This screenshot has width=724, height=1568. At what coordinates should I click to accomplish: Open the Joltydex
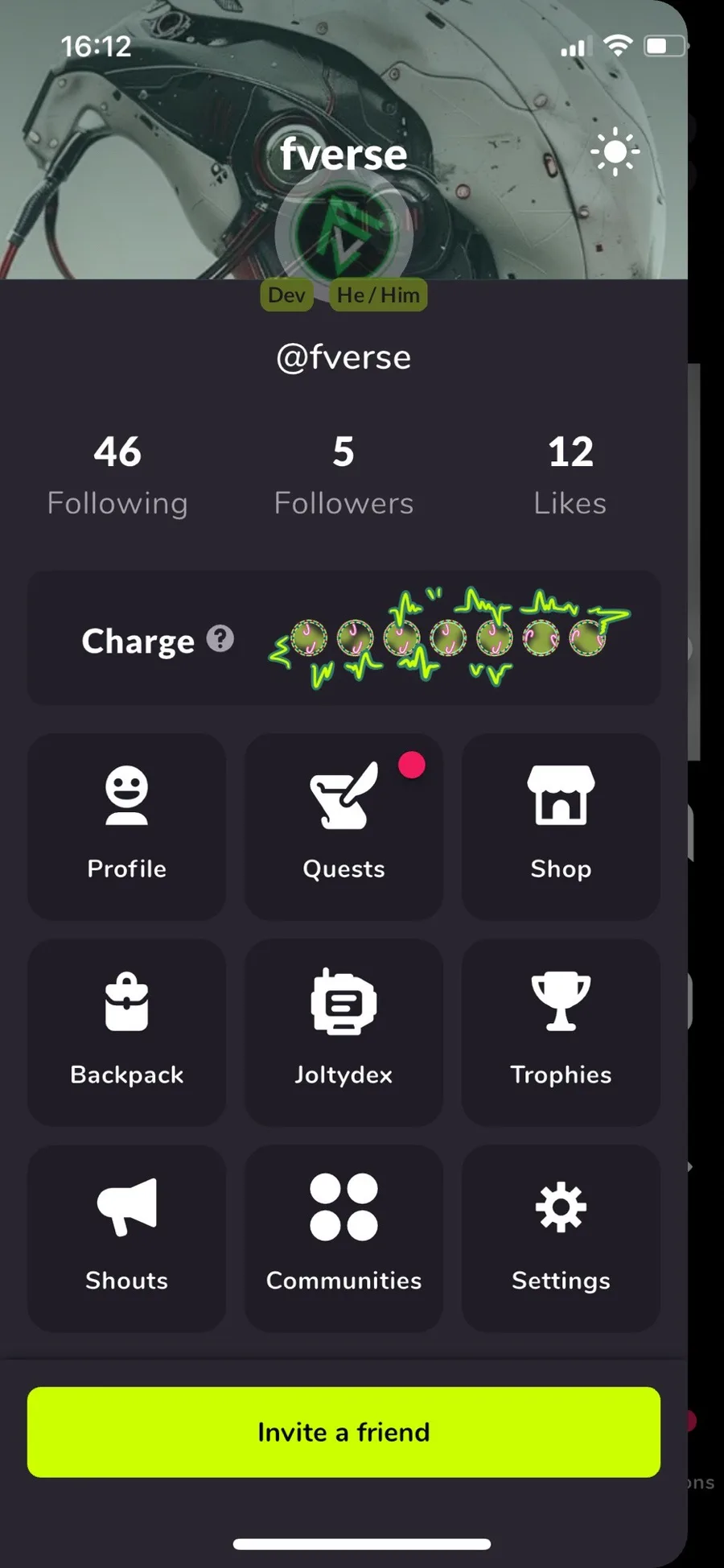[343, 1032]
